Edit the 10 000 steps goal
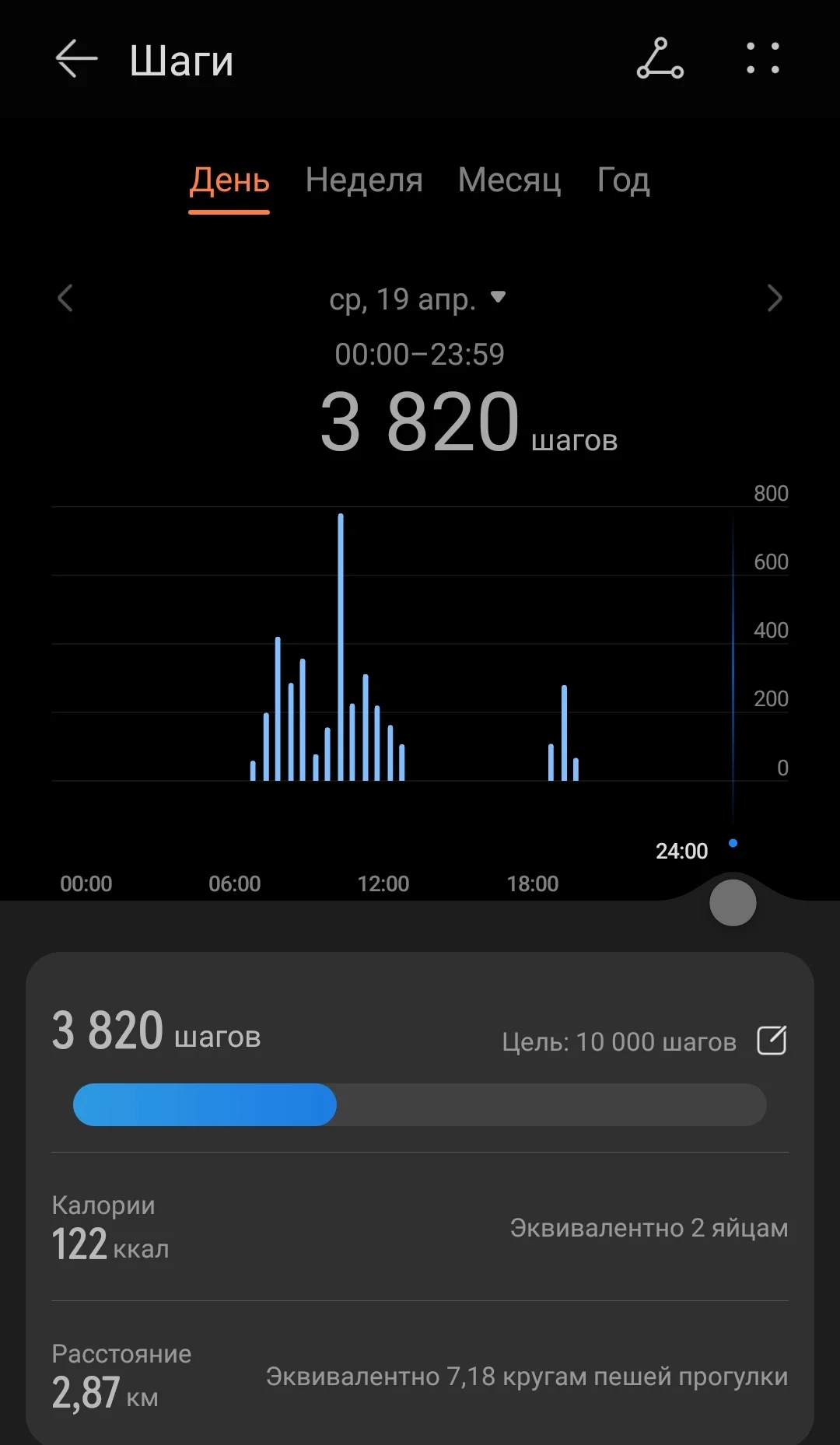Viewport: 840px width, 1445px height. tap(772, 1041)
